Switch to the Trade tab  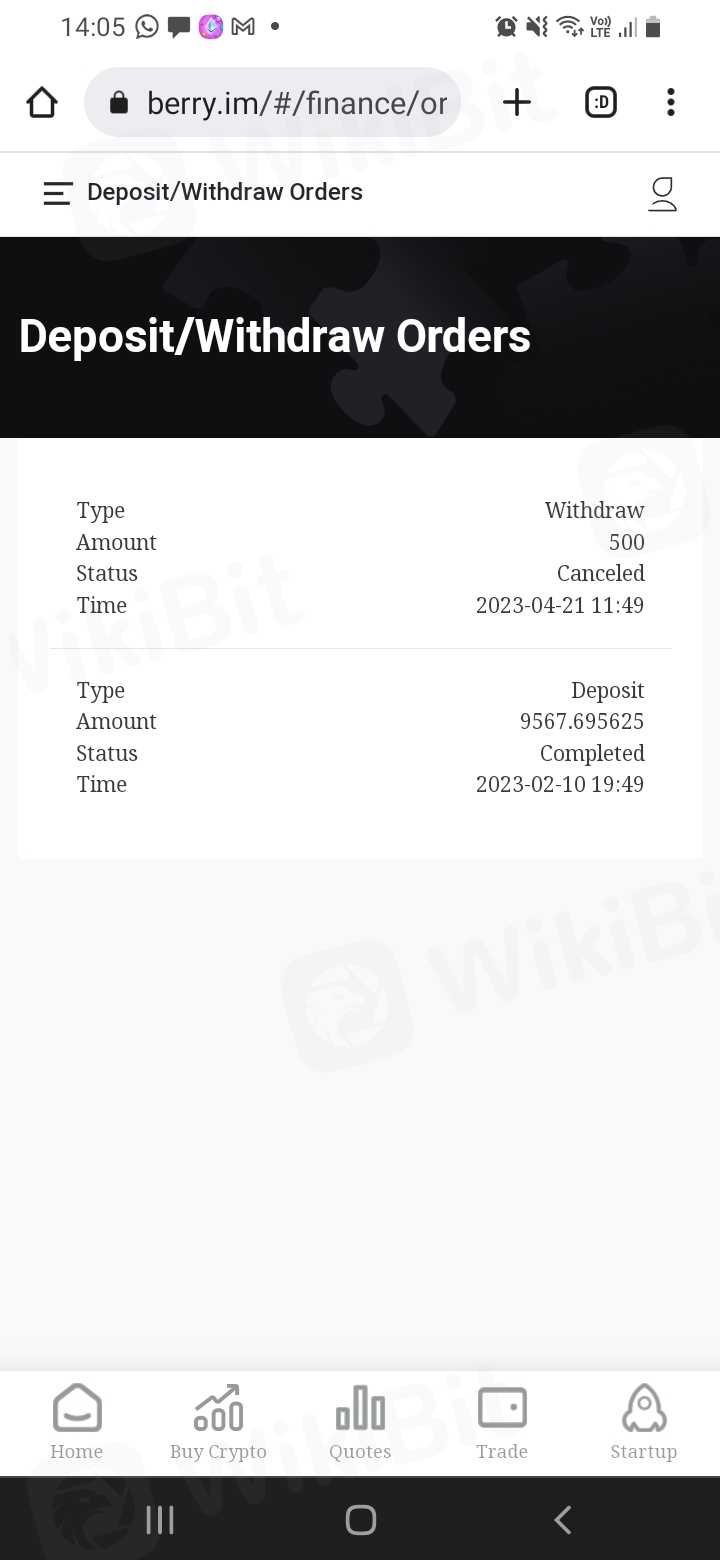tap(502, 1422)
